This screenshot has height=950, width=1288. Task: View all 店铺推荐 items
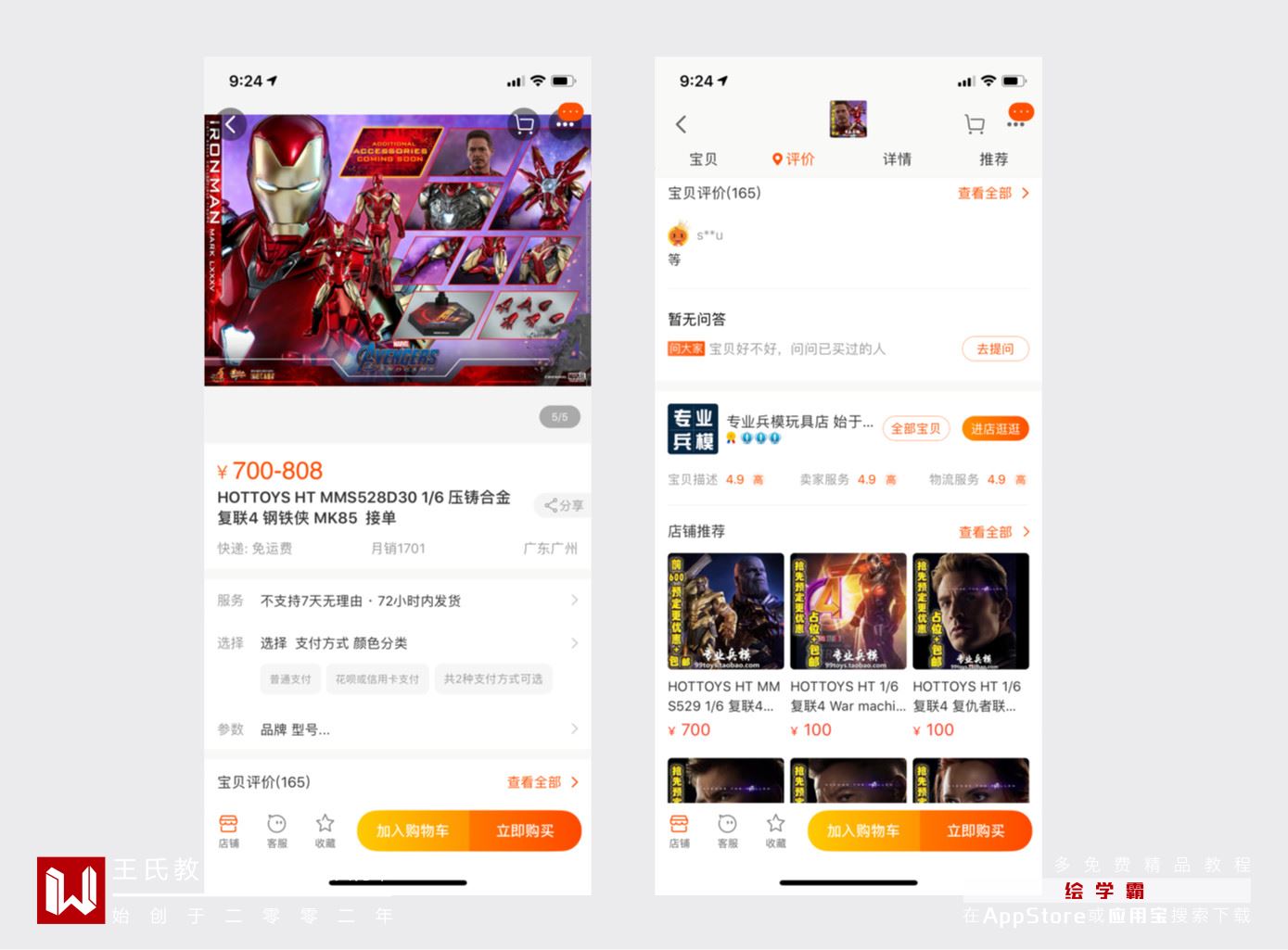(993, 532)
